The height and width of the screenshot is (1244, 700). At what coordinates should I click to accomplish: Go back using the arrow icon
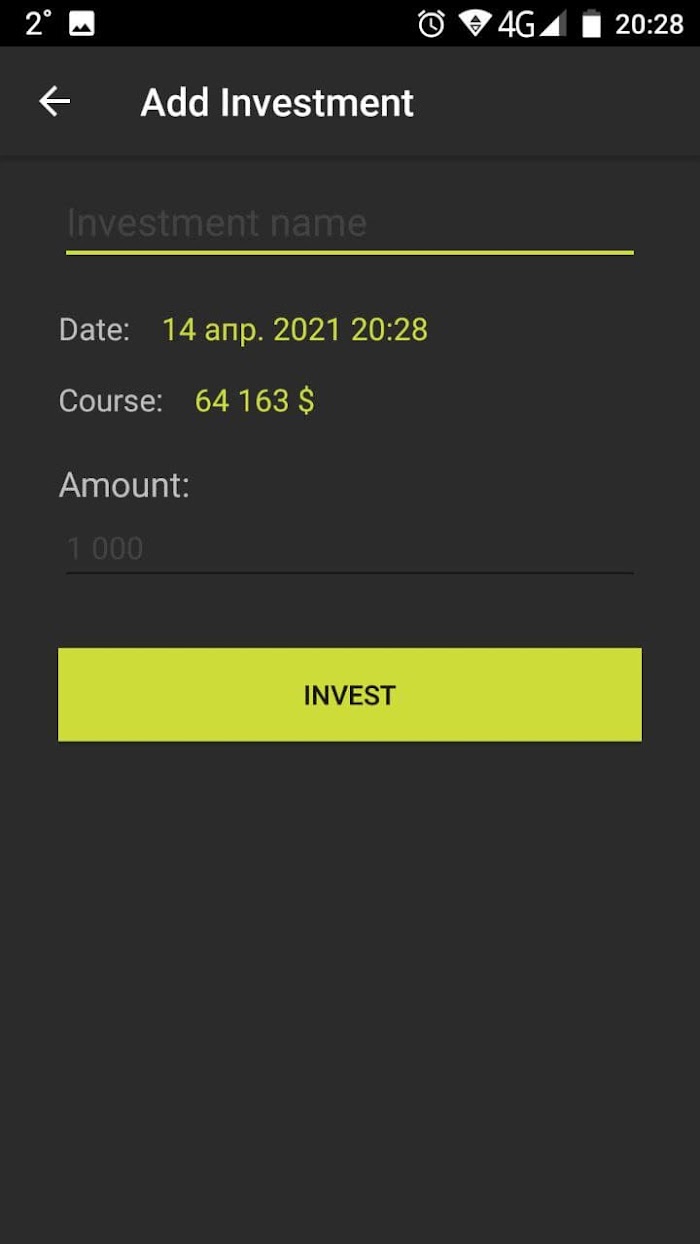click(54, 101)
